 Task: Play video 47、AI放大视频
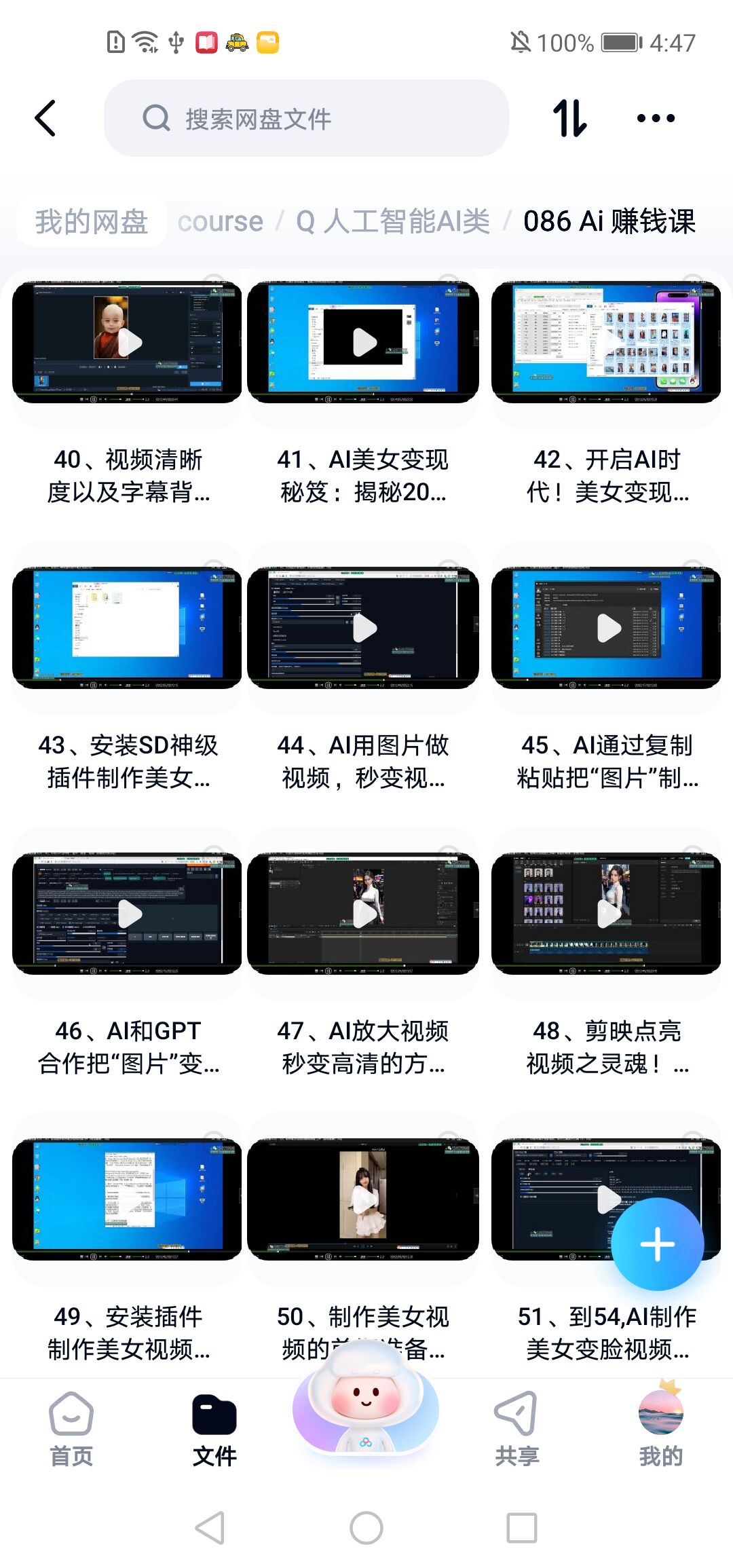[x=363, y=914]
